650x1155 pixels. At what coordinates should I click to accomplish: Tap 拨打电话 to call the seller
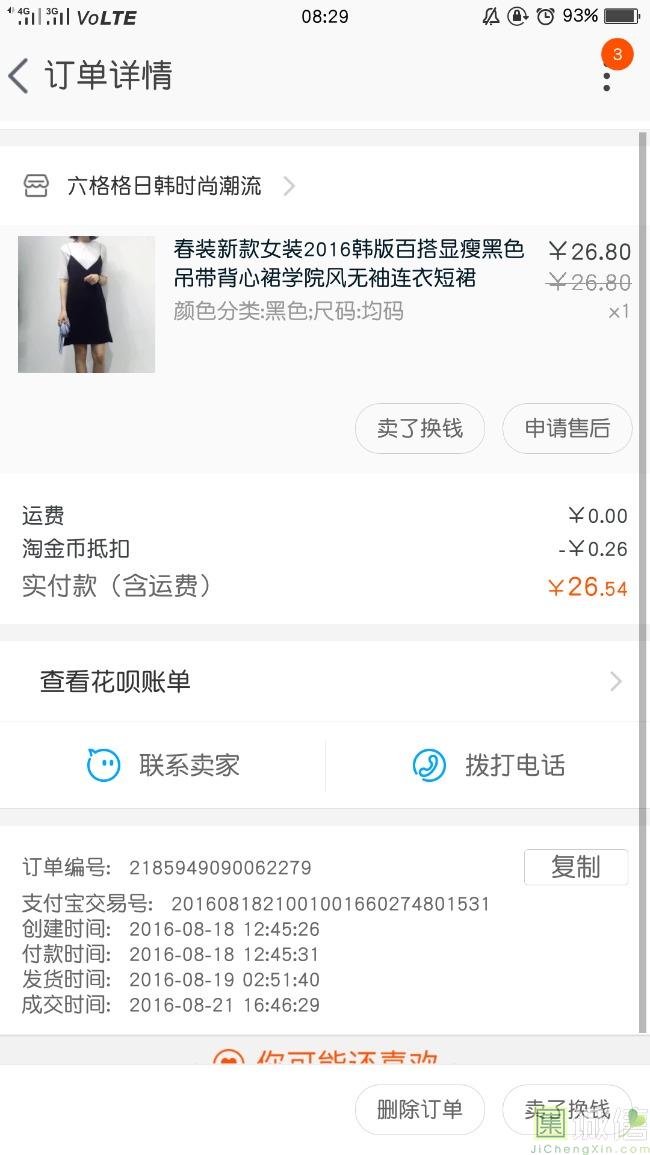pyautogui.click(x=488, y=766)
